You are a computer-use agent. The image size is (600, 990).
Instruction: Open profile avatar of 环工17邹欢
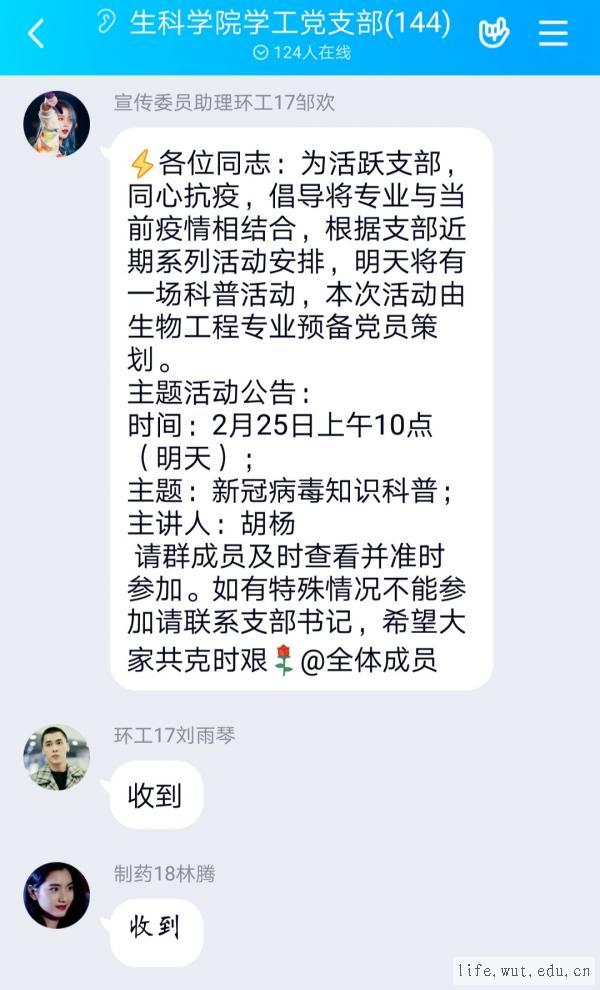tap(57, 124)
